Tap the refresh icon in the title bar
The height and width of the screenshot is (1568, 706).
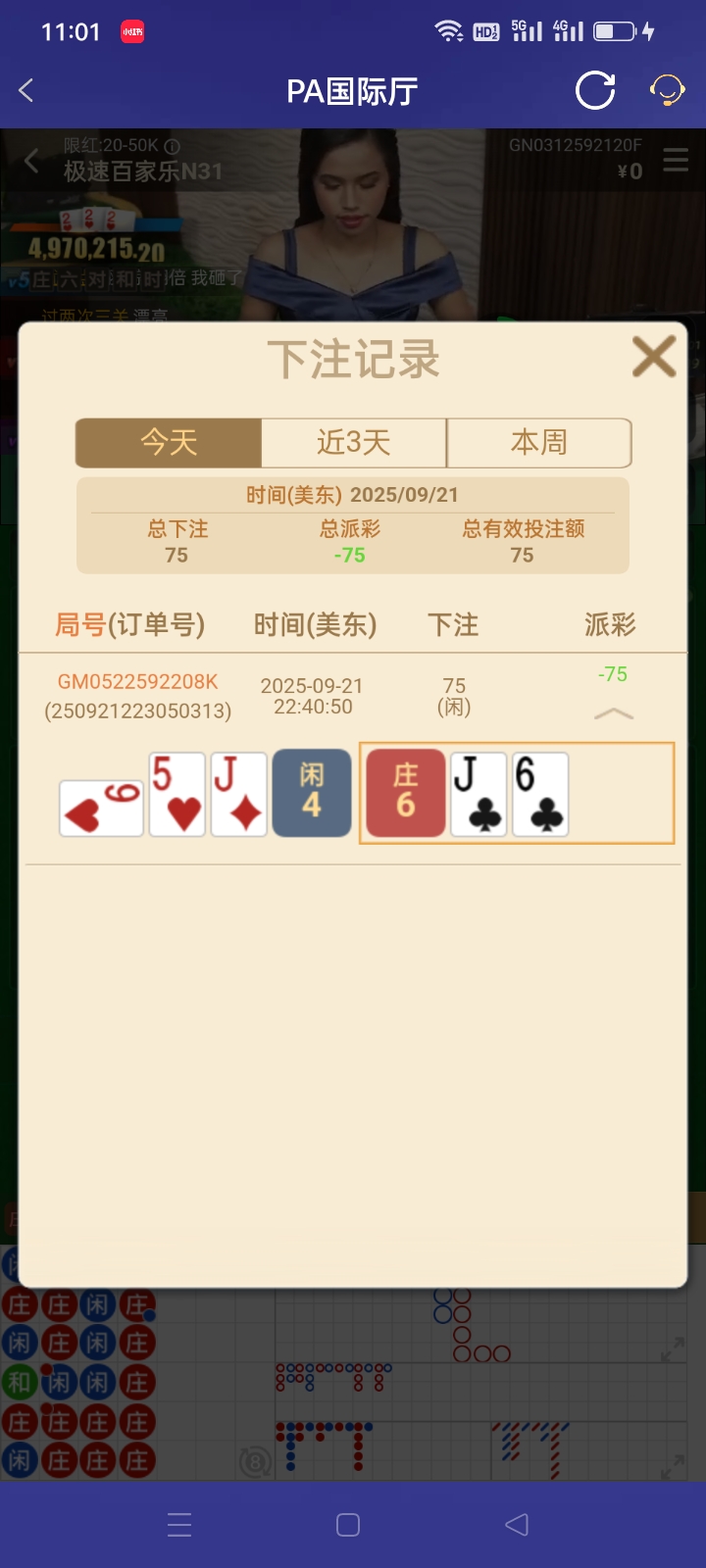(595, 89)
